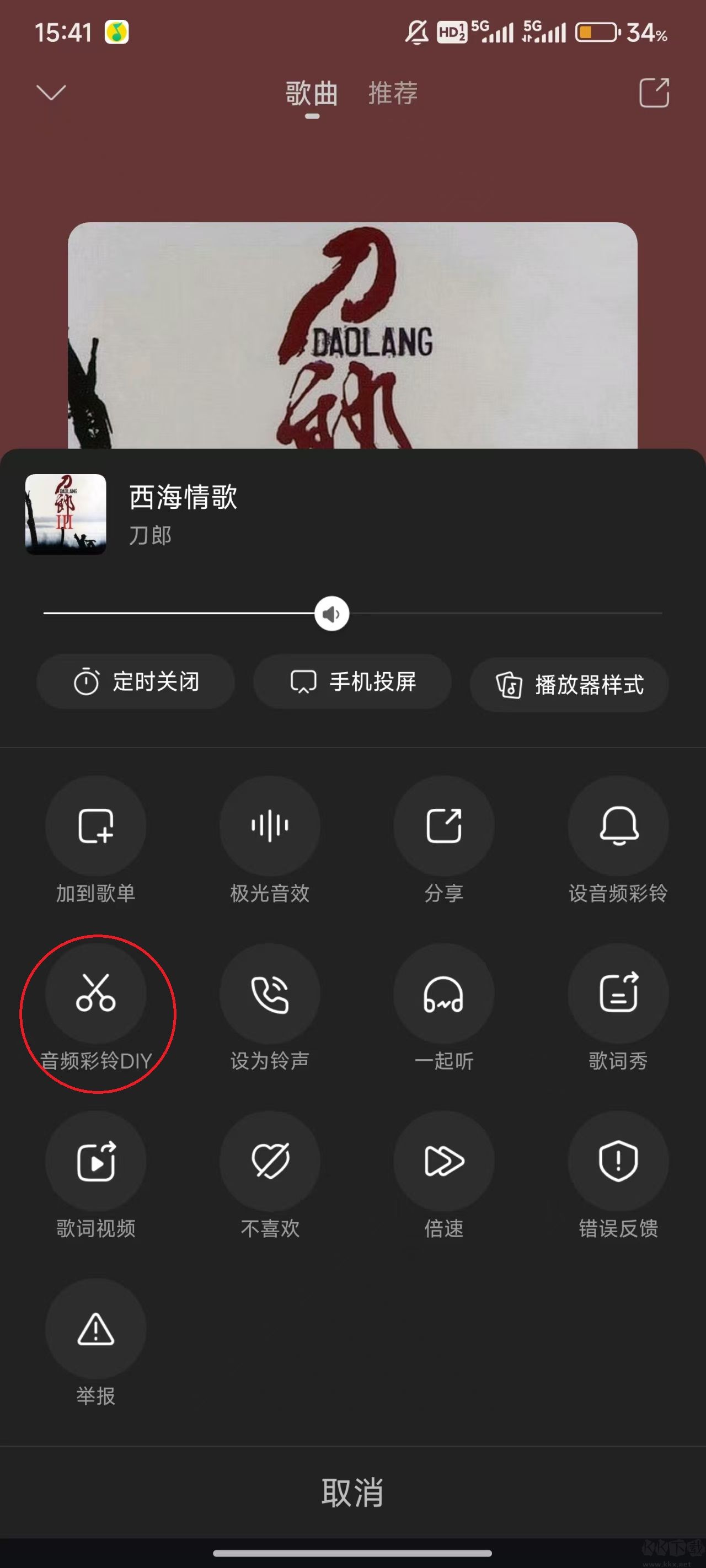706x1568 pixels.
Task: Open the 倍速 playback speed option
Action: 444,1162
